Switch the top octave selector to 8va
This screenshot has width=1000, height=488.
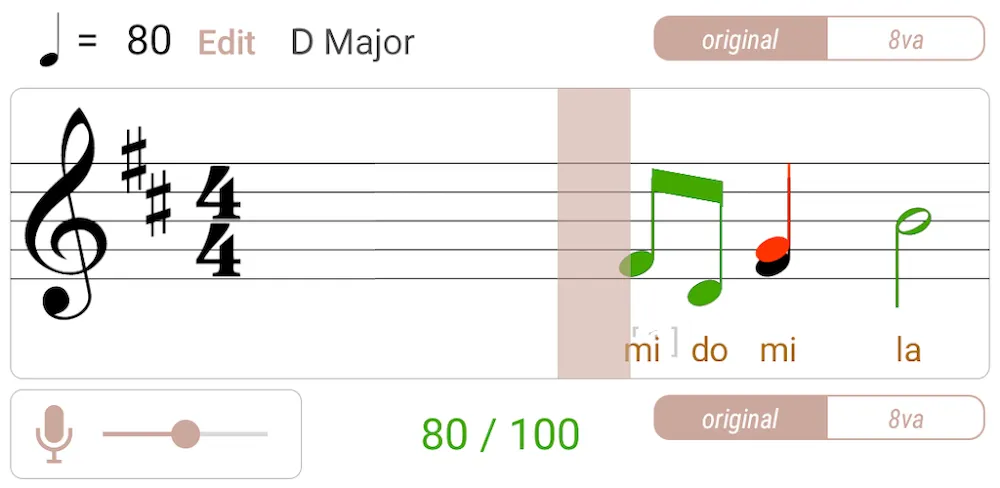click(905, 40)
